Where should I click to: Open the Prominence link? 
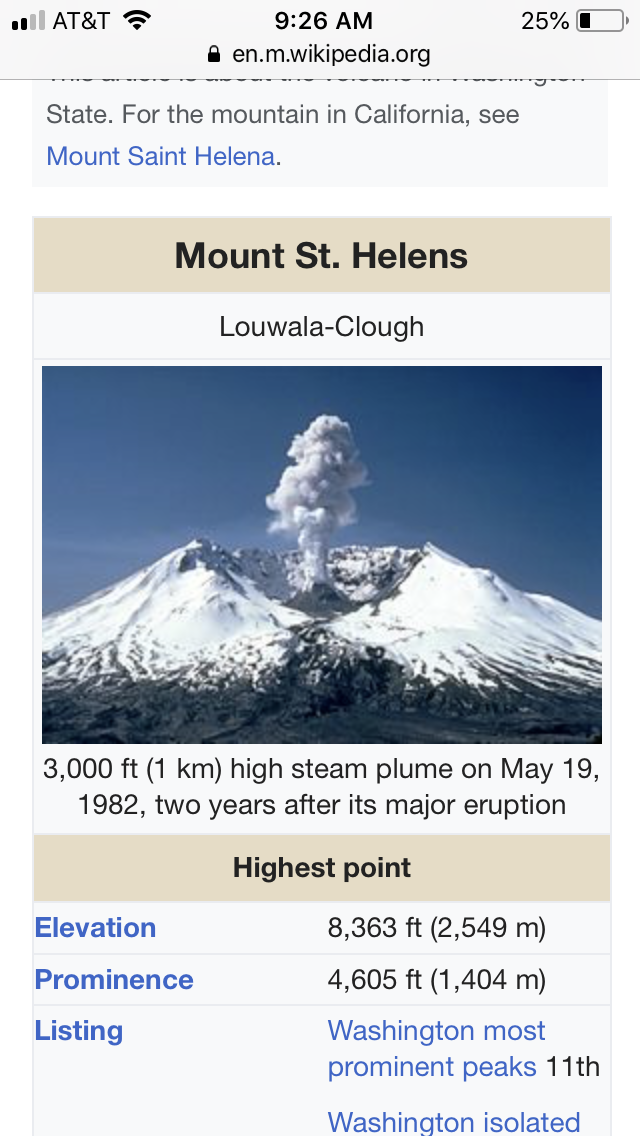click(x=114, y=979)
